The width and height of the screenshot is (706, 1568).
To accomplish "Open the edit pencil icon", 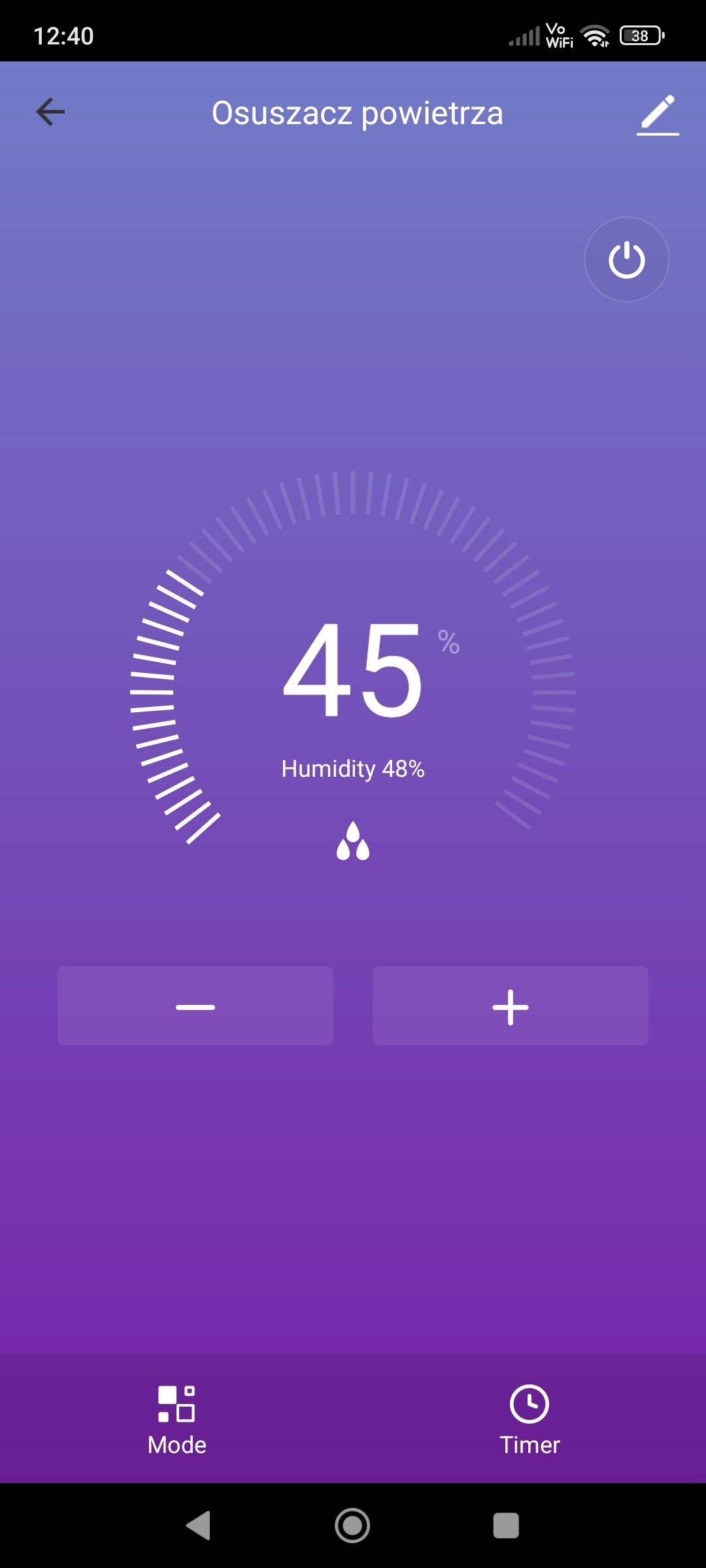I will point(658,114).
